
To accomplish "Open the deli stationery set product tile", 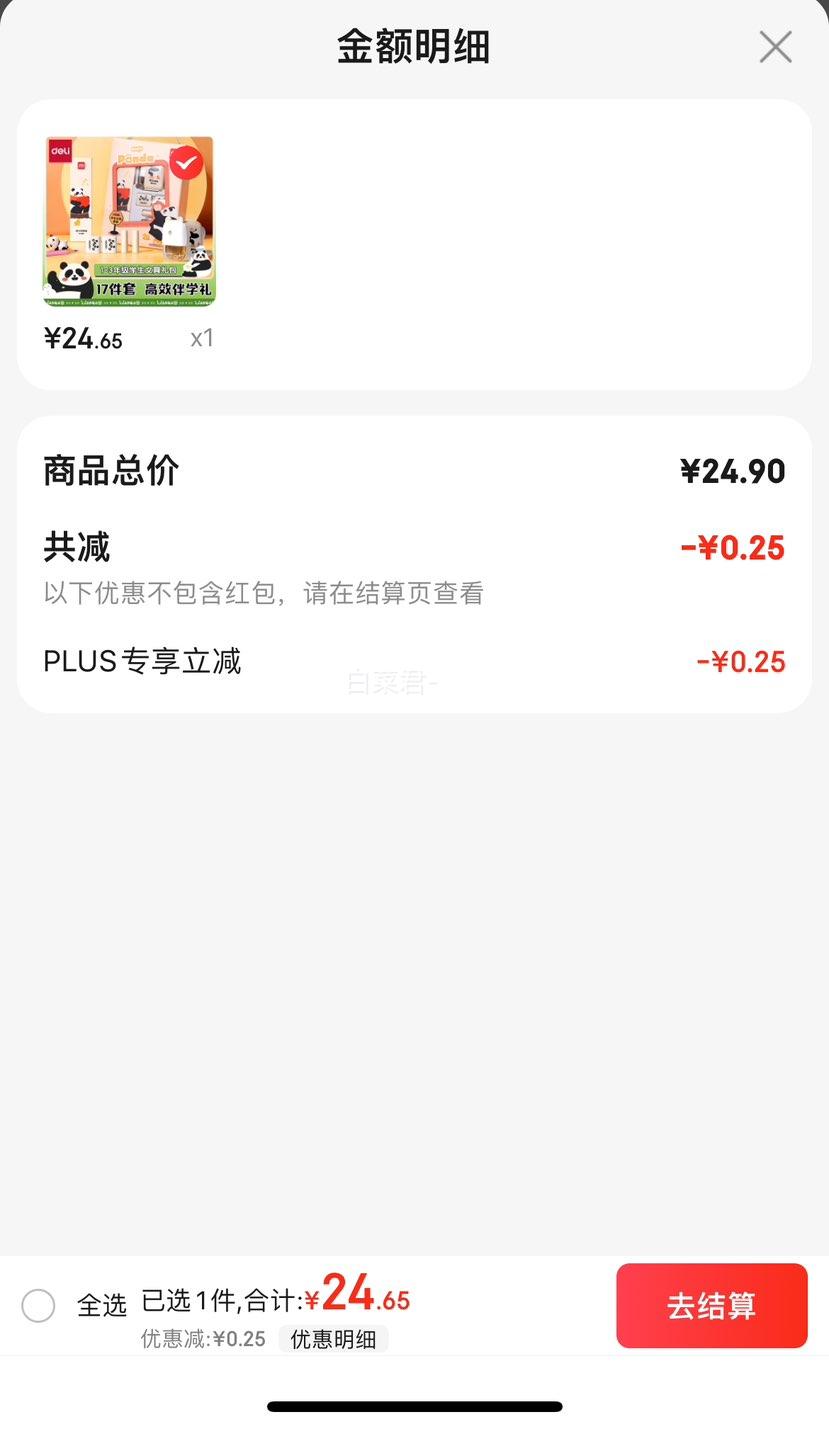I will [x=129, y=221].
